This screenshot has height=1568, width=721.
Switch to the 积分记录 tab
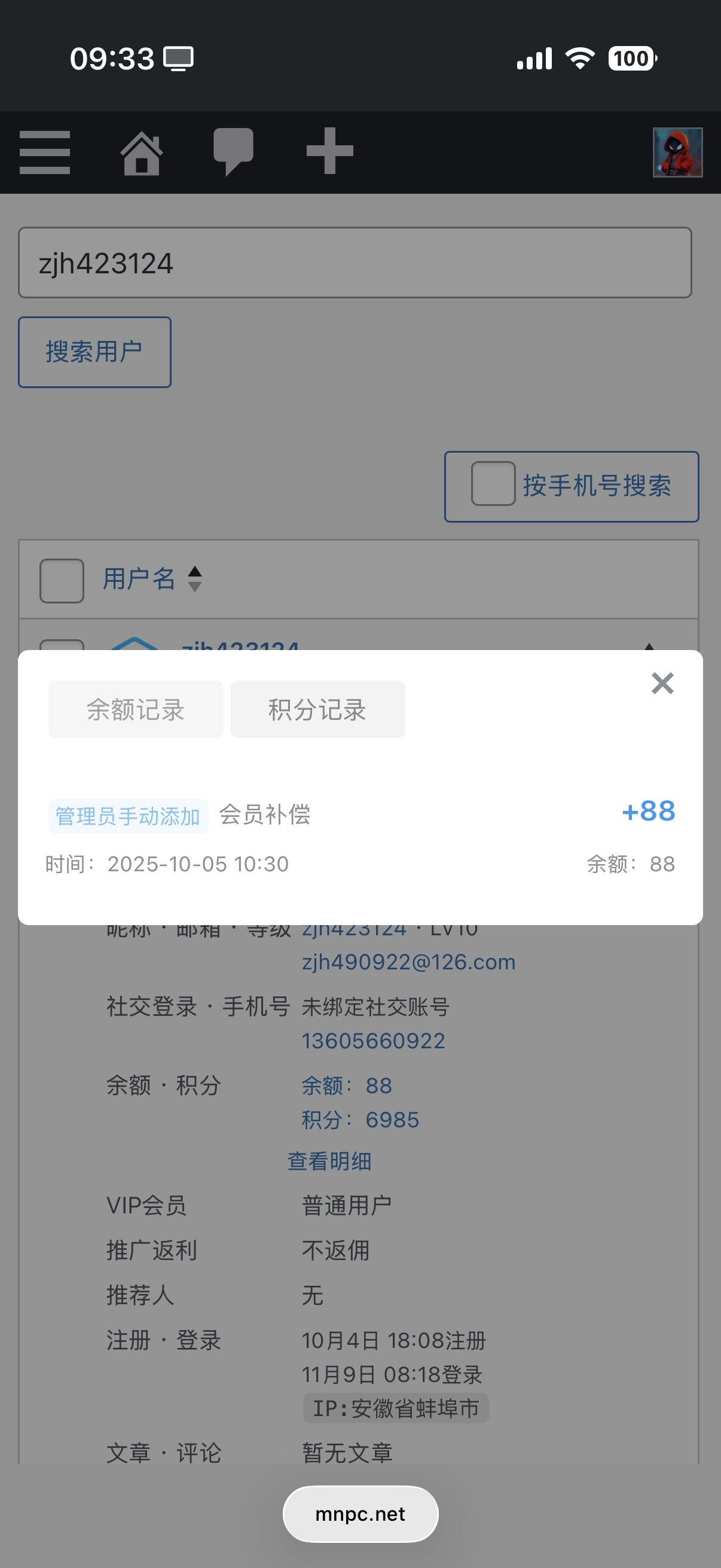(317, 709)
